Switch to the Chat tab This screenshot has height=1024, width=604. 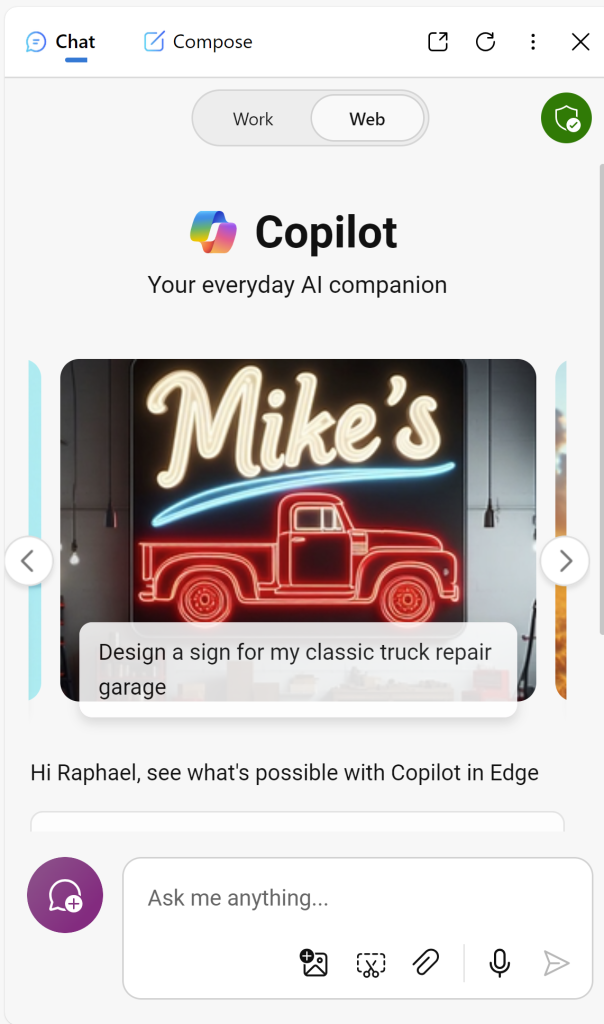tap(61, 42)
